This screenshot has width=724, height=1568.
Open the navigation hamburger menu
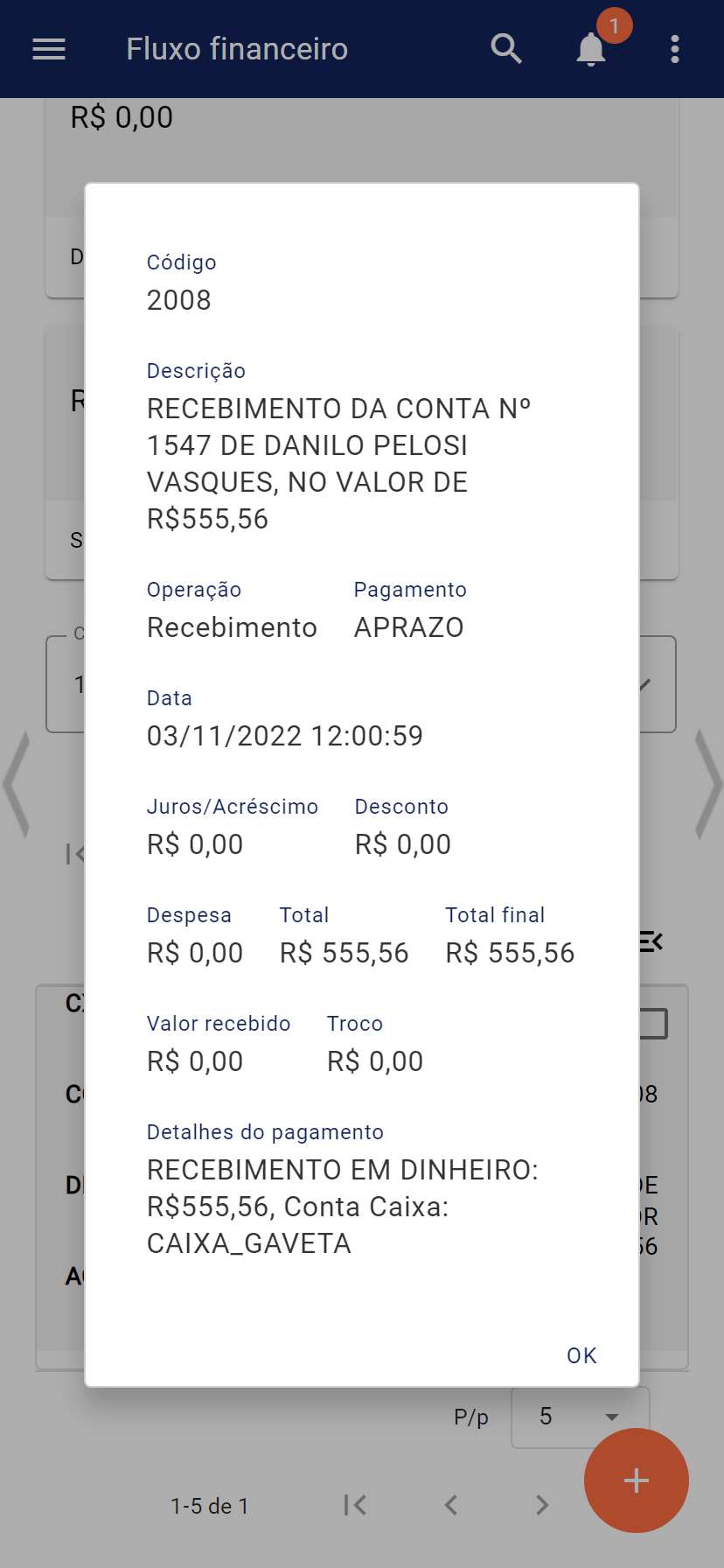tap(48, 49)
